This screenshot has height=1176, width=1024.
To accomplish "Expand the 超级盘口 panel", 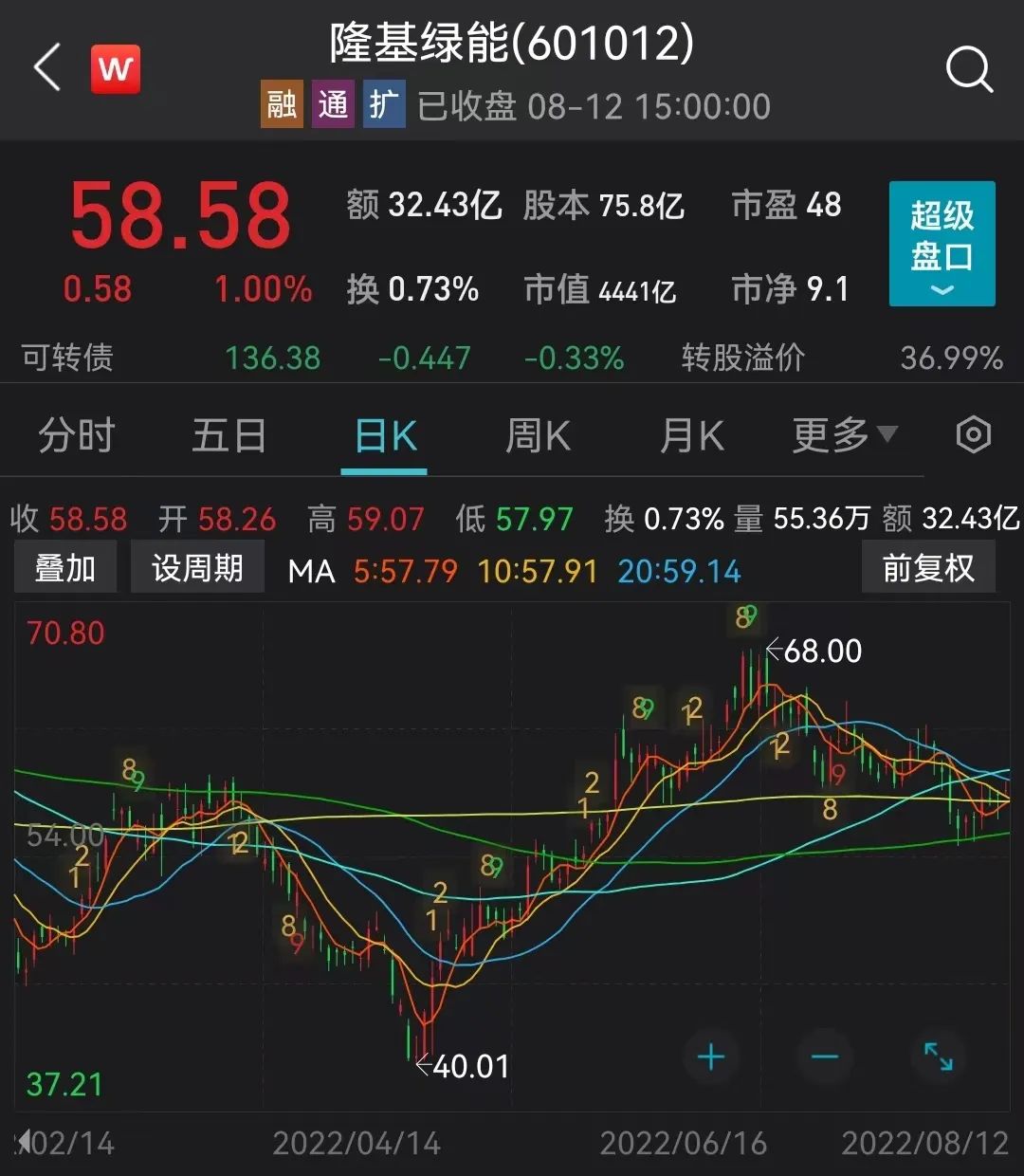I will (942, 244).
